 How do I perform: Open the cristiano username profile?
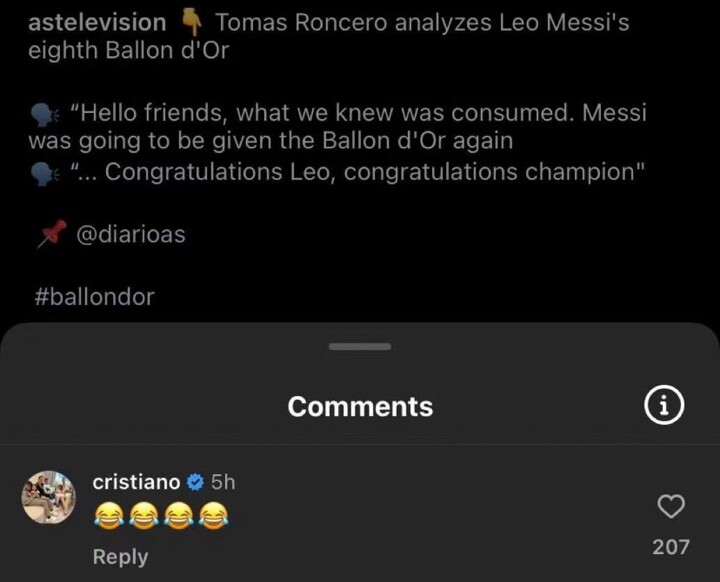pos(136,481)
